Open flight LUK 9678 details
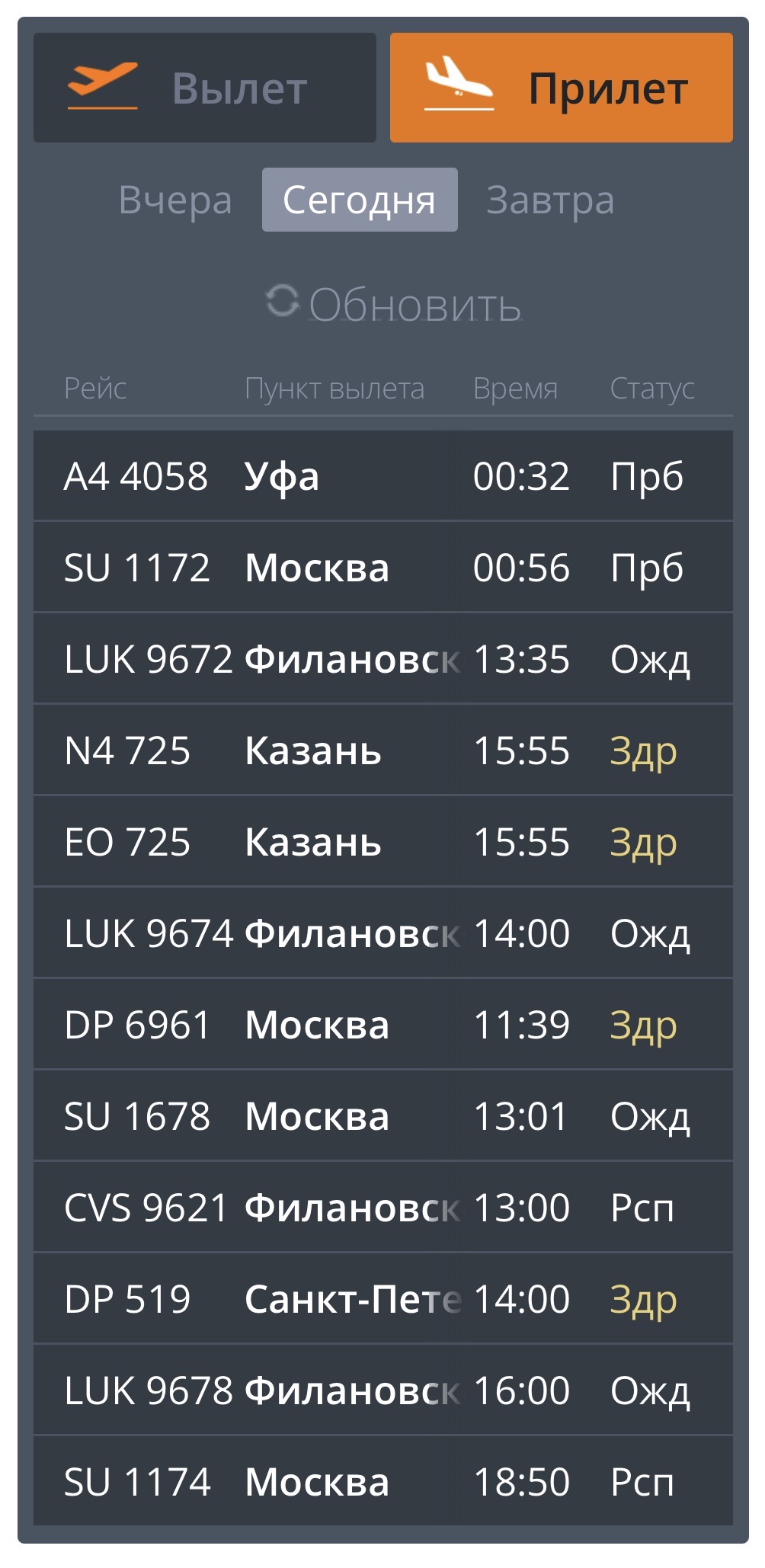 coord(382,1390)
